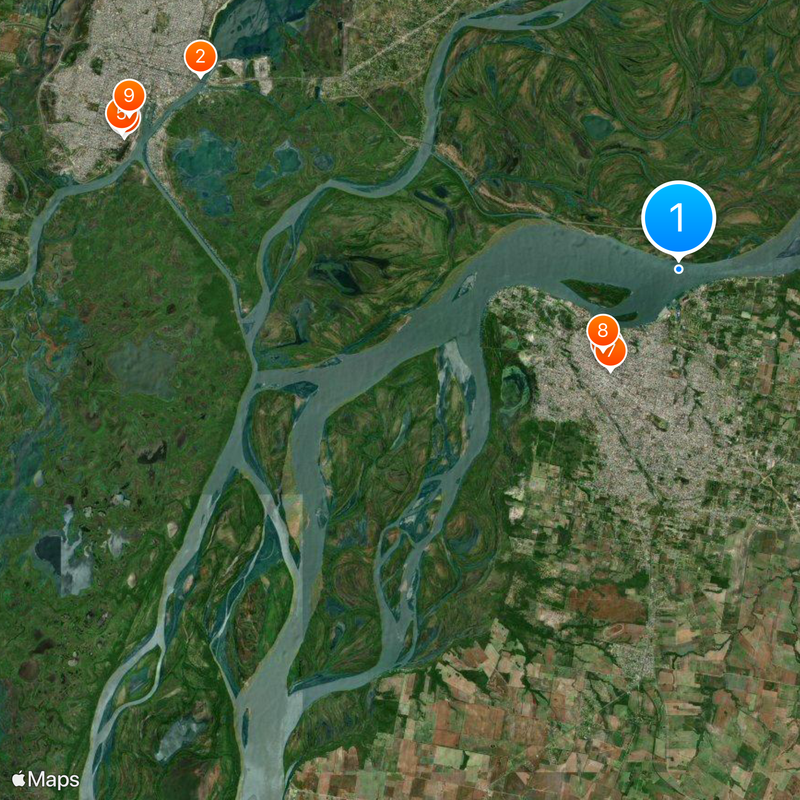
Task: Tap the orange pin numbered 2
Action: (200, 57)
